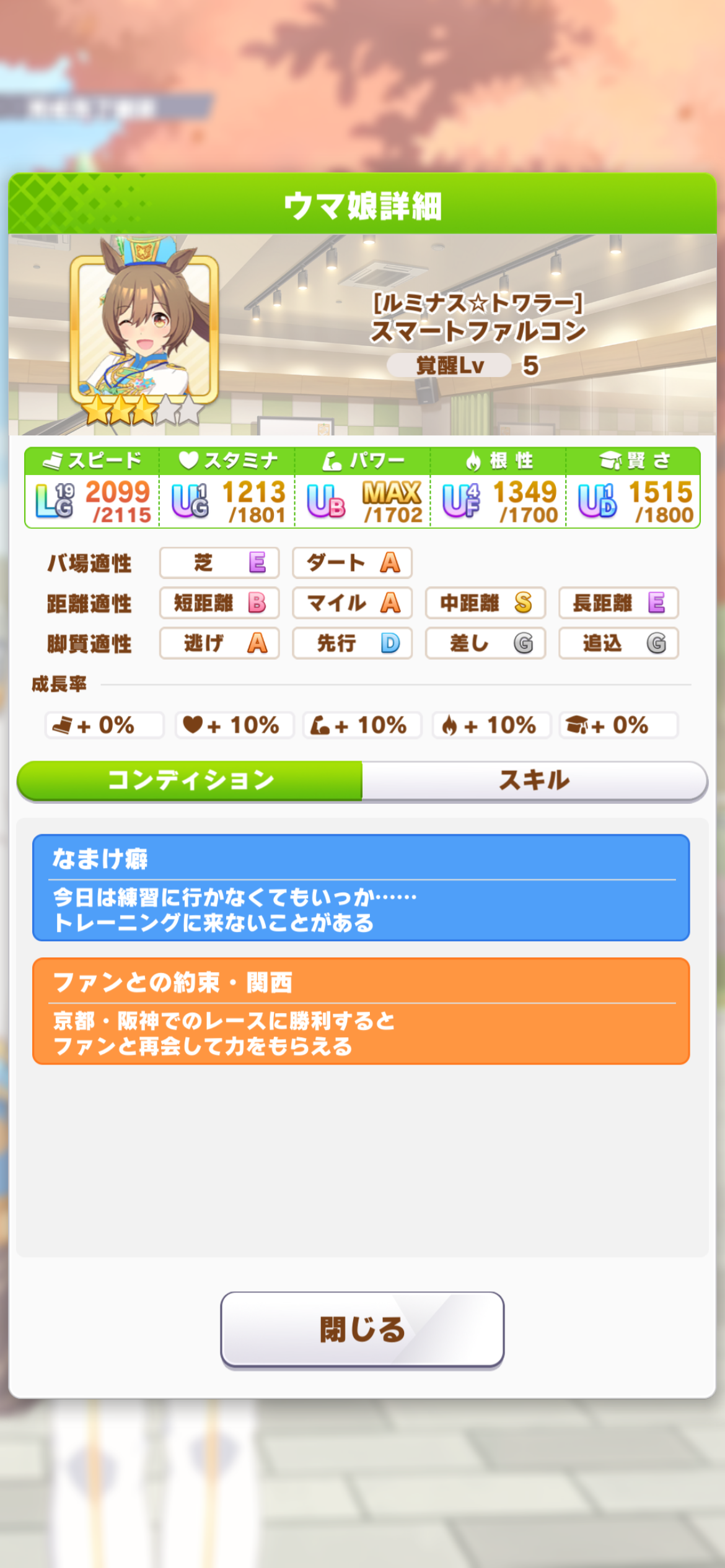Select the コンディション tab

point(190,780)
